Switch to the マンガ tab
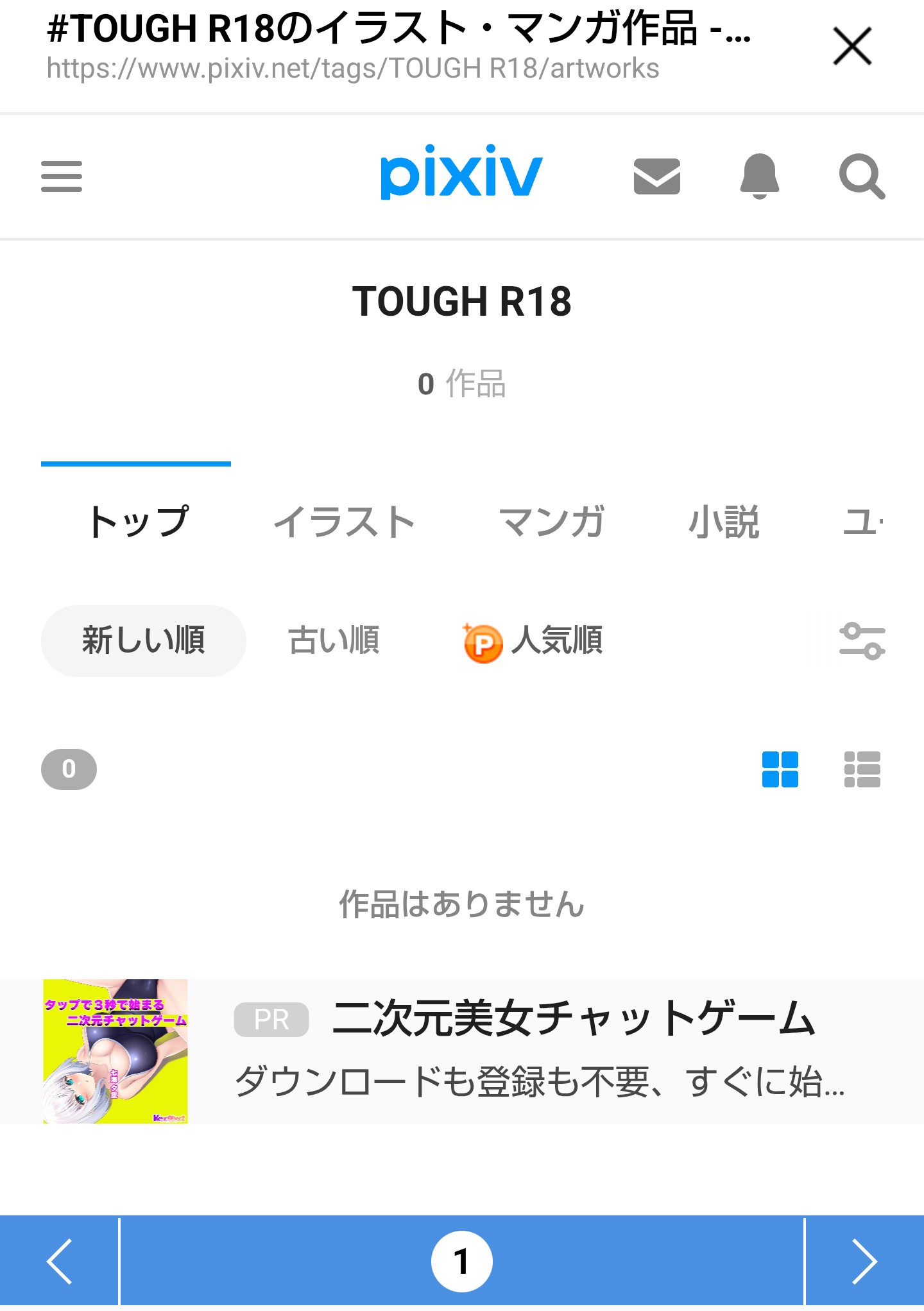Screen dimensions: 924x1311 (552, 521)
